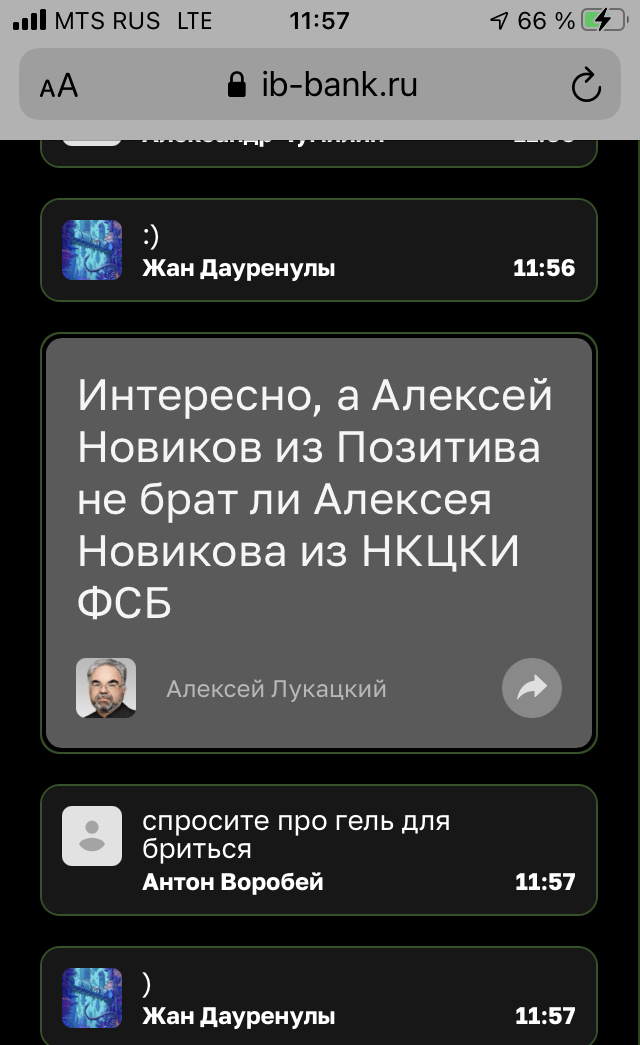Open the Safari text size AA menu
The height and width of the screenshot is (1045, 640).
(x=59, y=86)
